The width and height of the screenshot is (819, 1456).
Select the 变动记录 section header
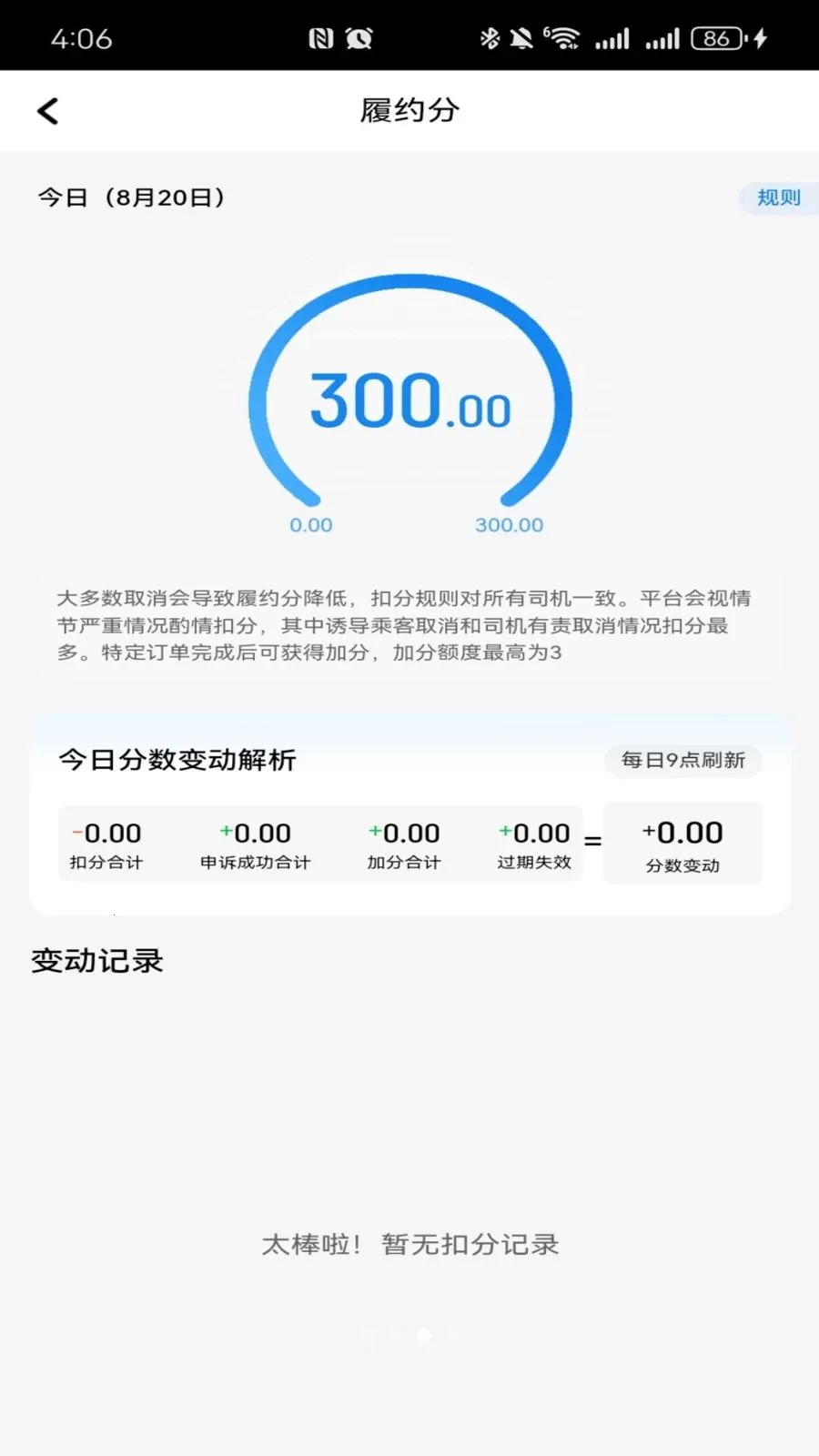click(97, 960)
